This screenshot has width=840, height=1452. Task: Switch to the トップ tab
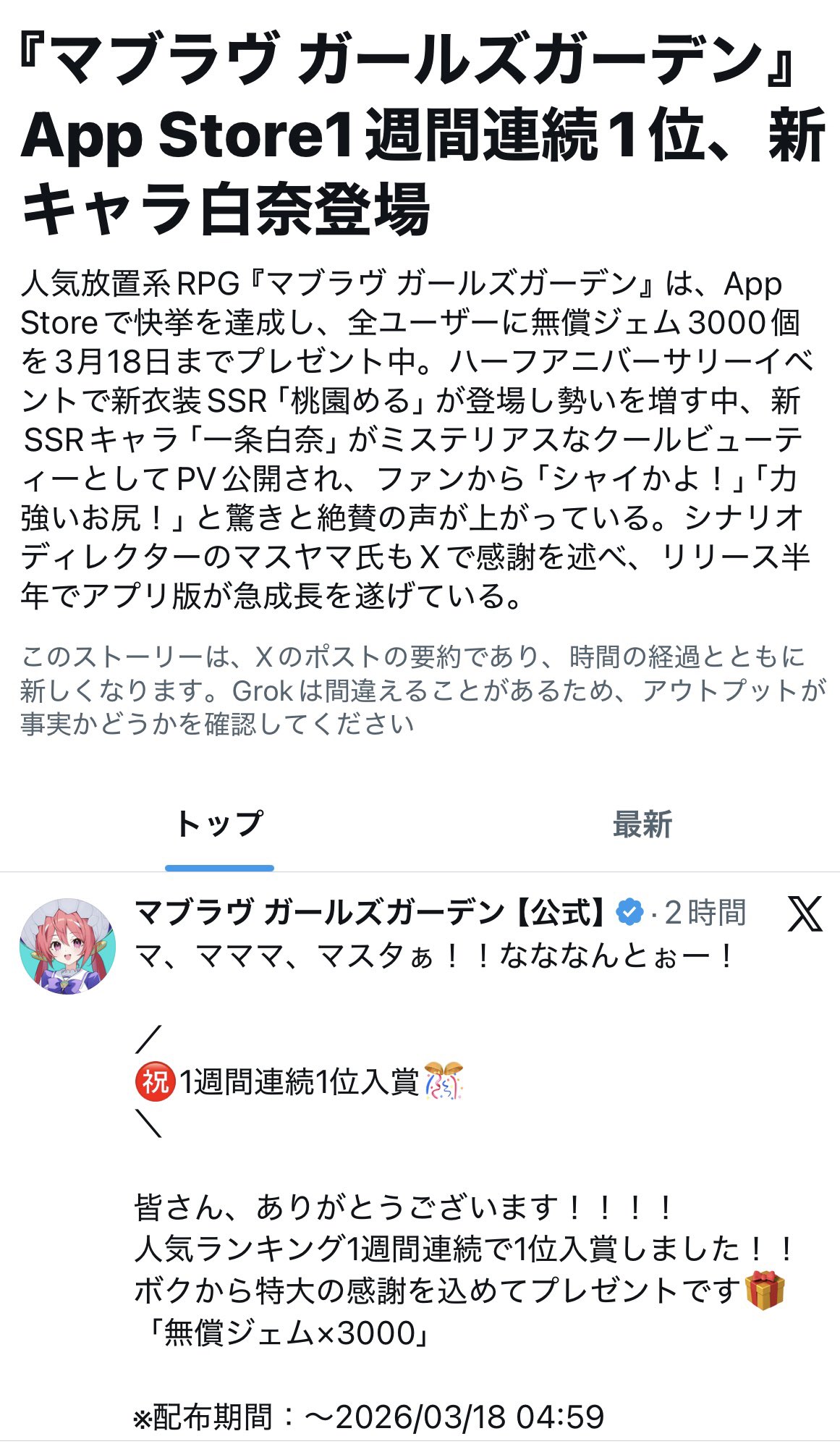(219, 825)
